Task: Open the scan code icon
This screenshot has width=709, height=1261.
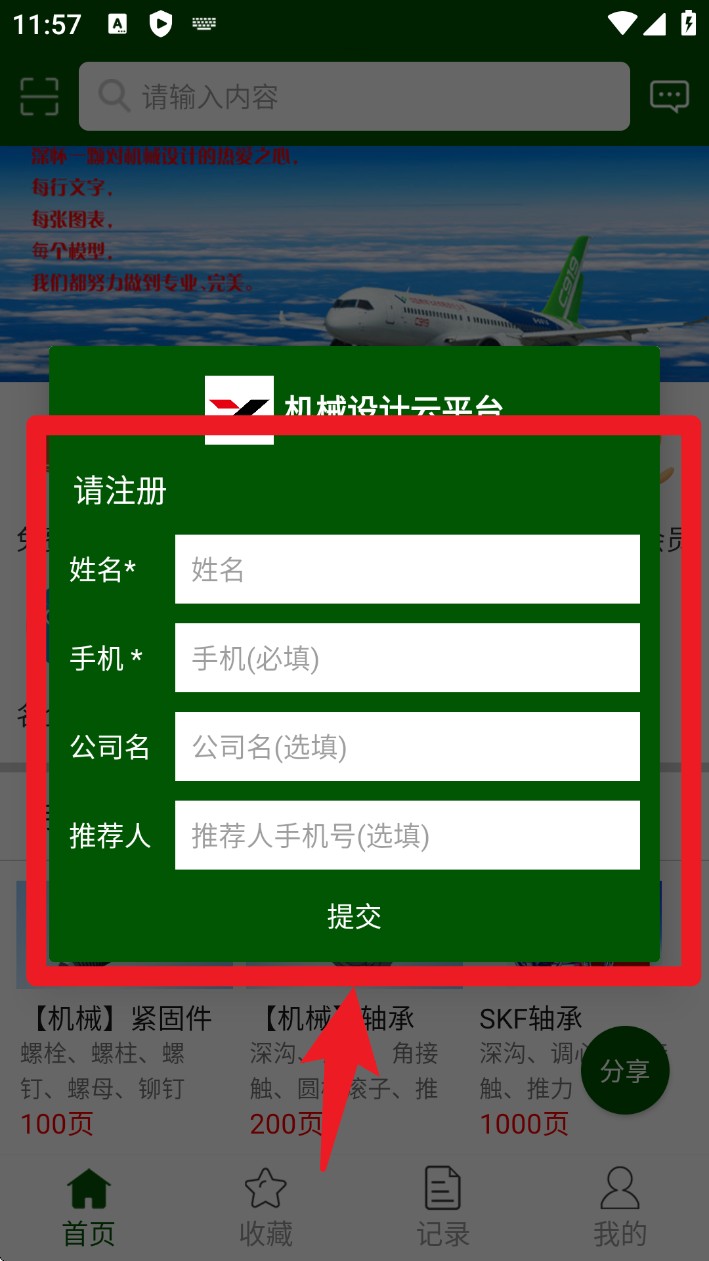Action: tap(40, 97)
